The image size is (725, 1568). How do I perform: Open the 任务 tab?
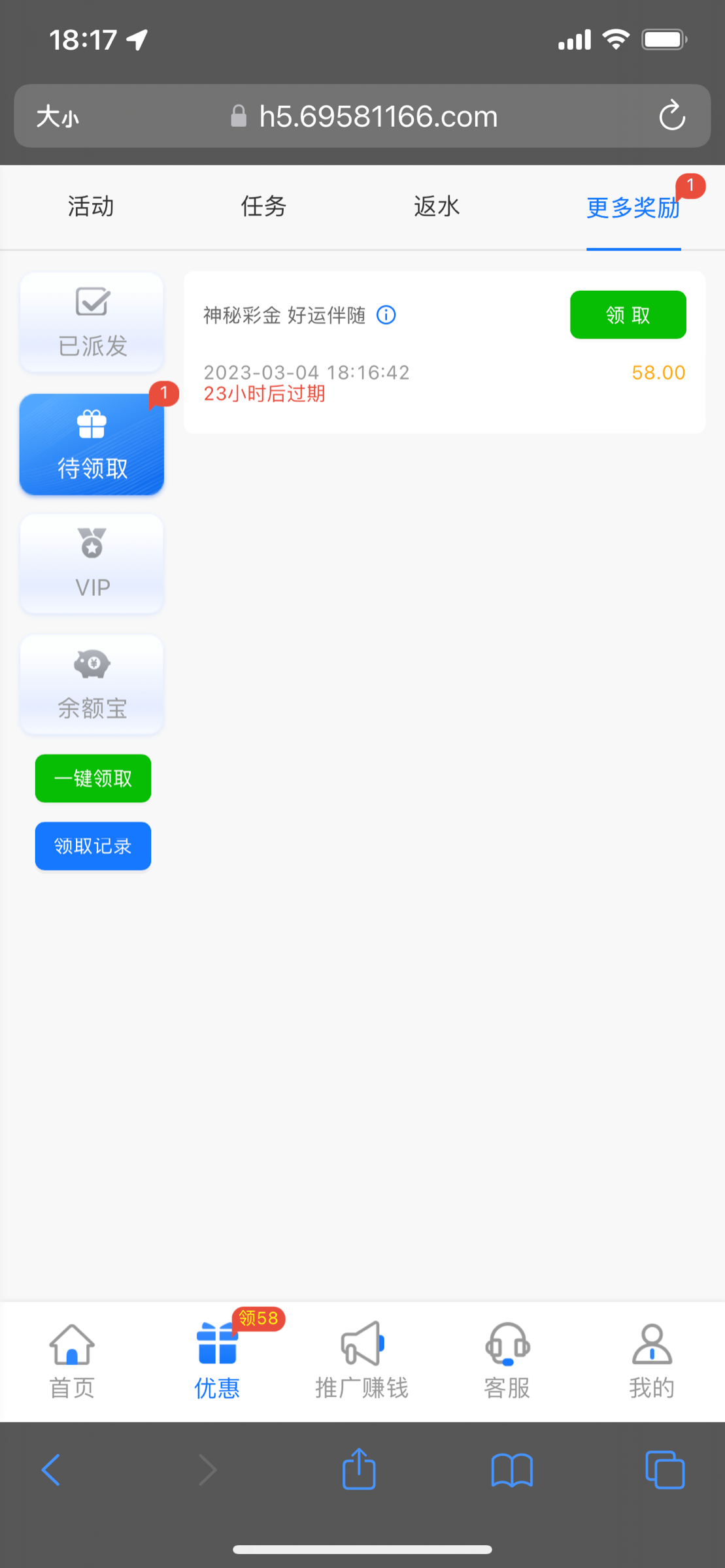coord(263,206)
